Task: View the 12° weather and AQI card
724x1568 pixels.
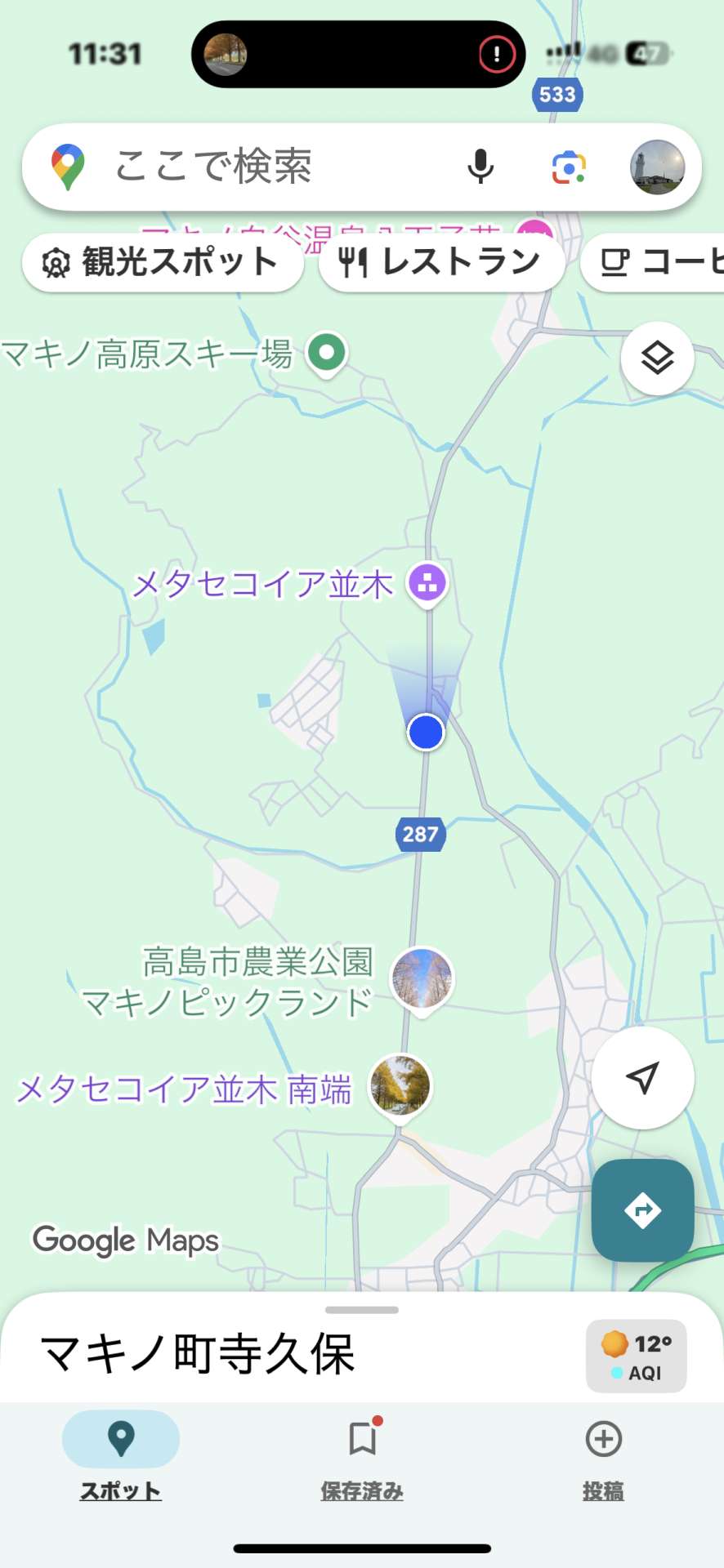Action: click(636, 1356)
